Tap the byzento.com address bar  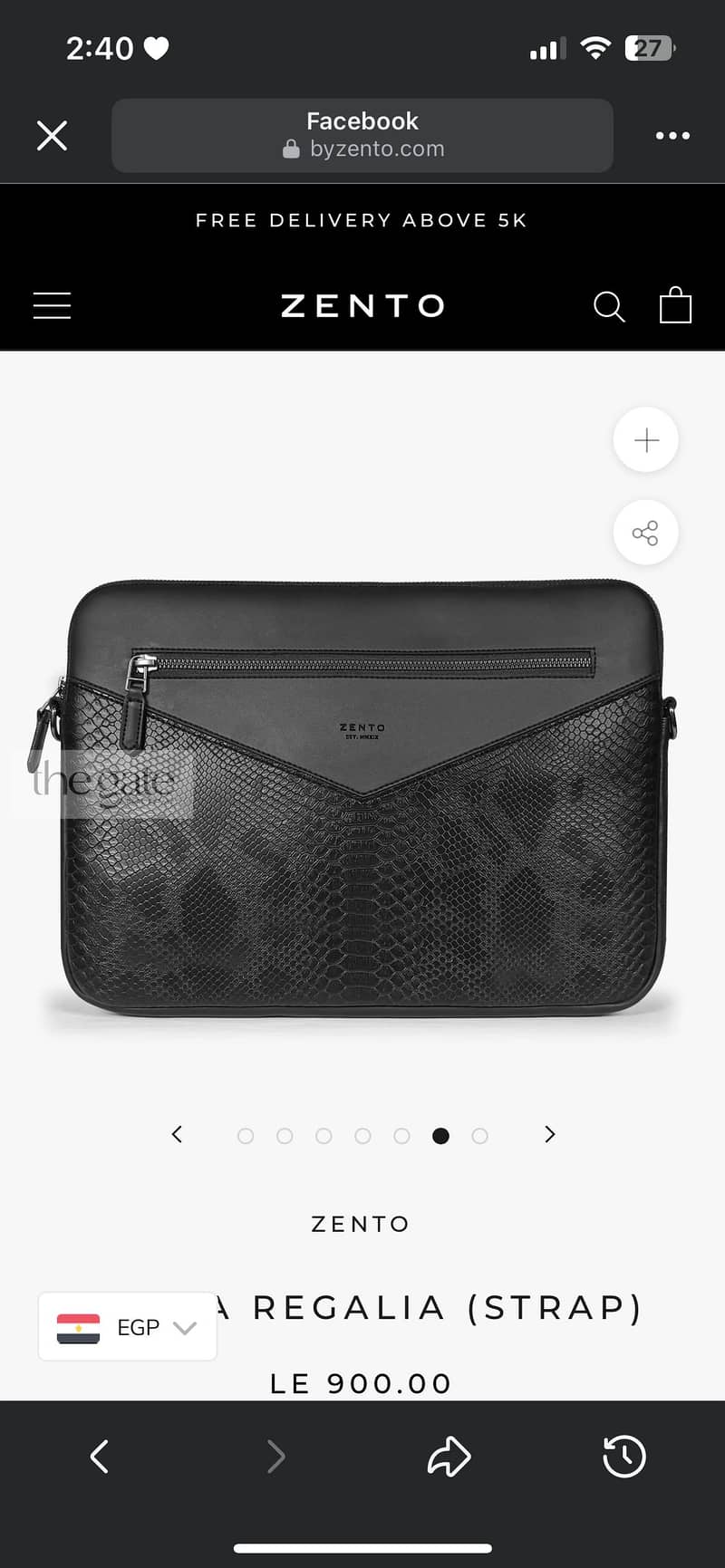coord(362,136)
